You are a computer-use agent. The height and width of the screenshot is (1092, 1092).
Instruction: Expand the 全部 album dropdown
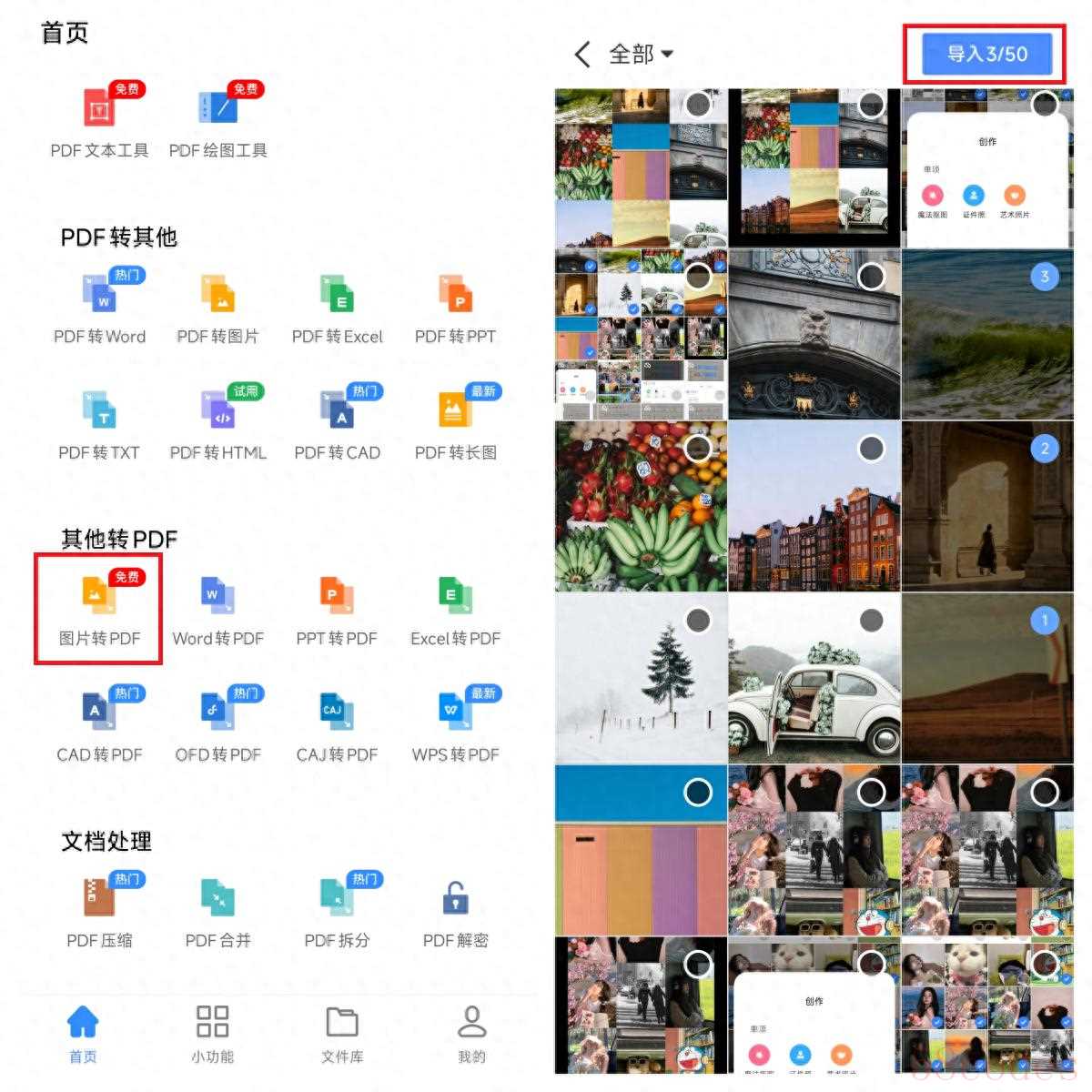click(x=641, y=54)
